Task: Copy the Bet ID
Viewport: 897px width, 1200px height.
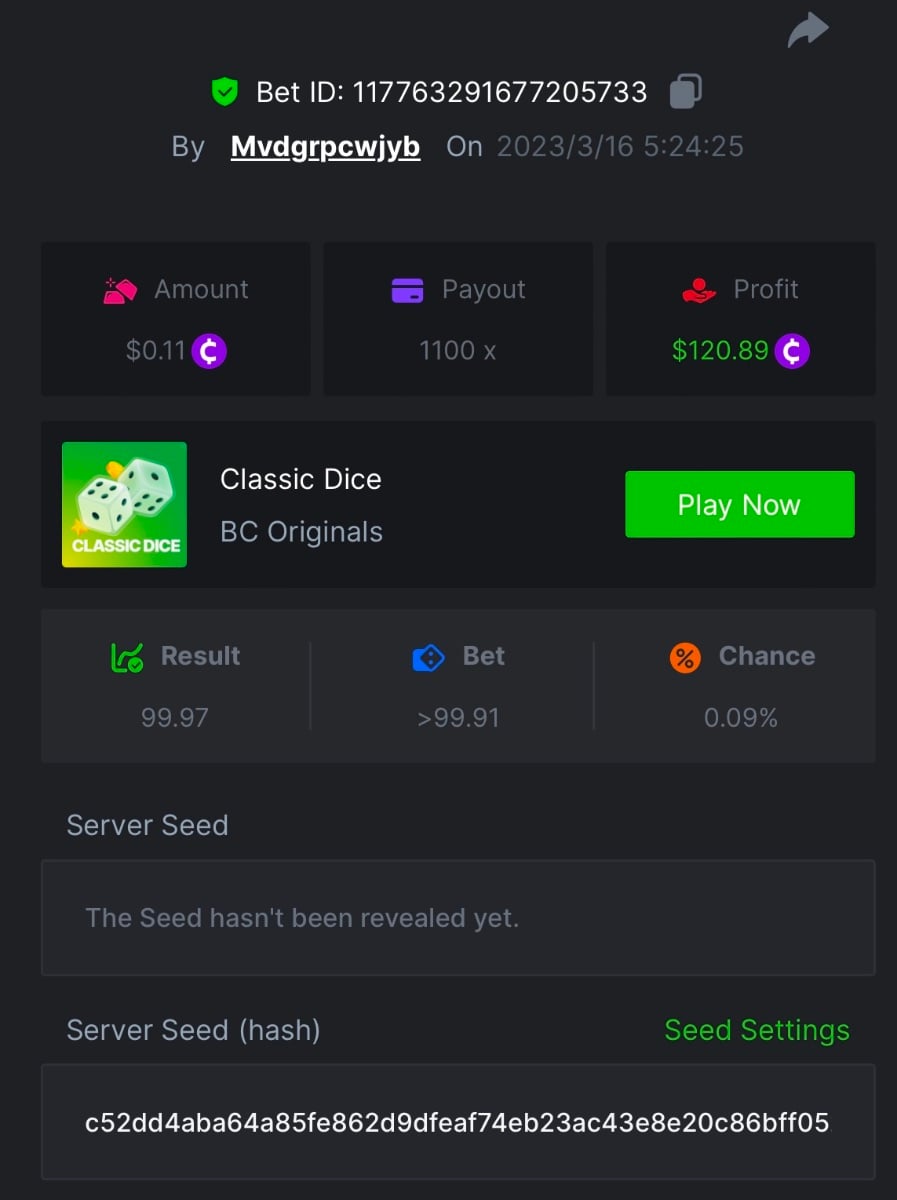Action: click(x=685, y=92)
